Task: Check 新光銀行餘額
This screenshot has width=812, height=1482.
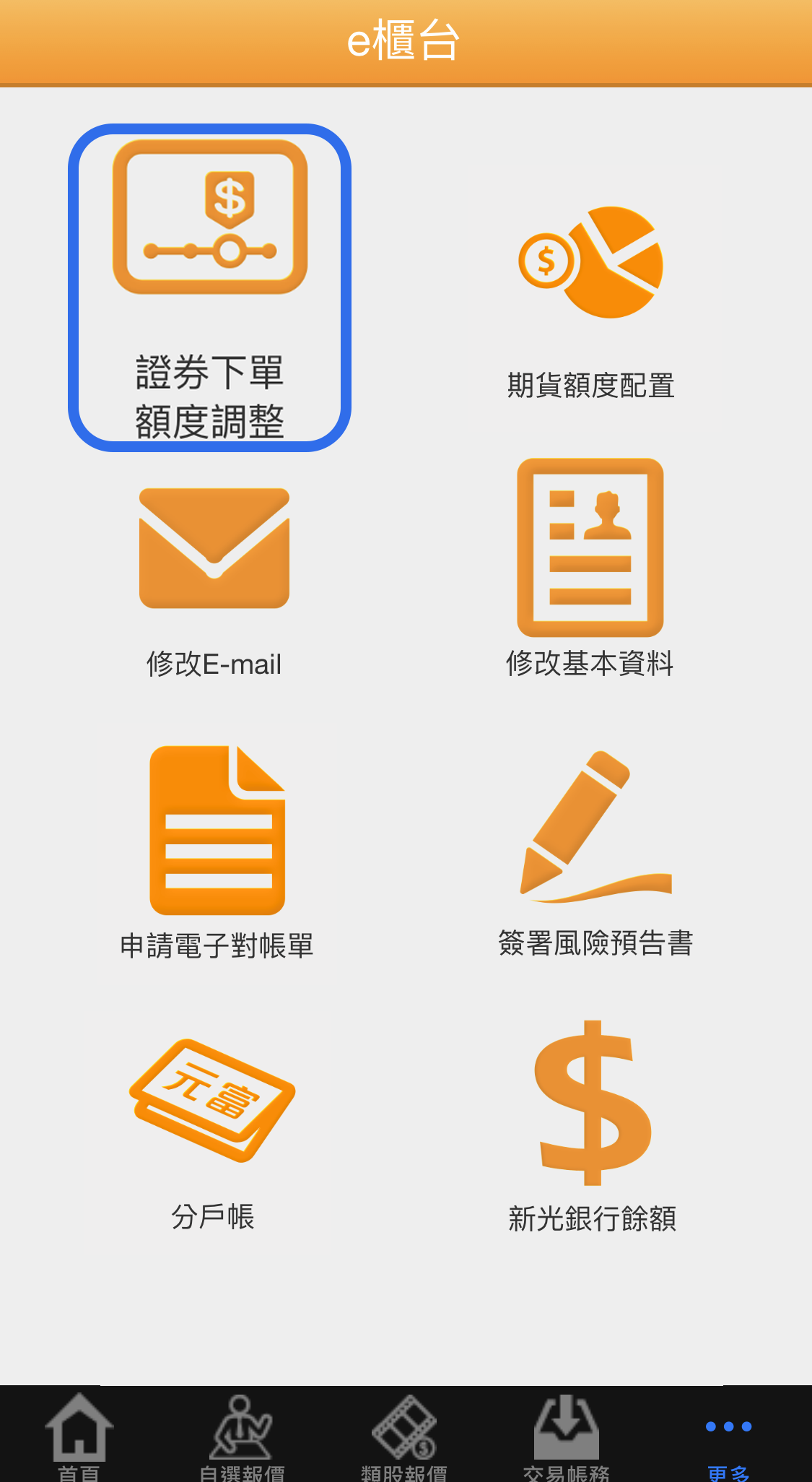Action: (x=592, y=1127)
